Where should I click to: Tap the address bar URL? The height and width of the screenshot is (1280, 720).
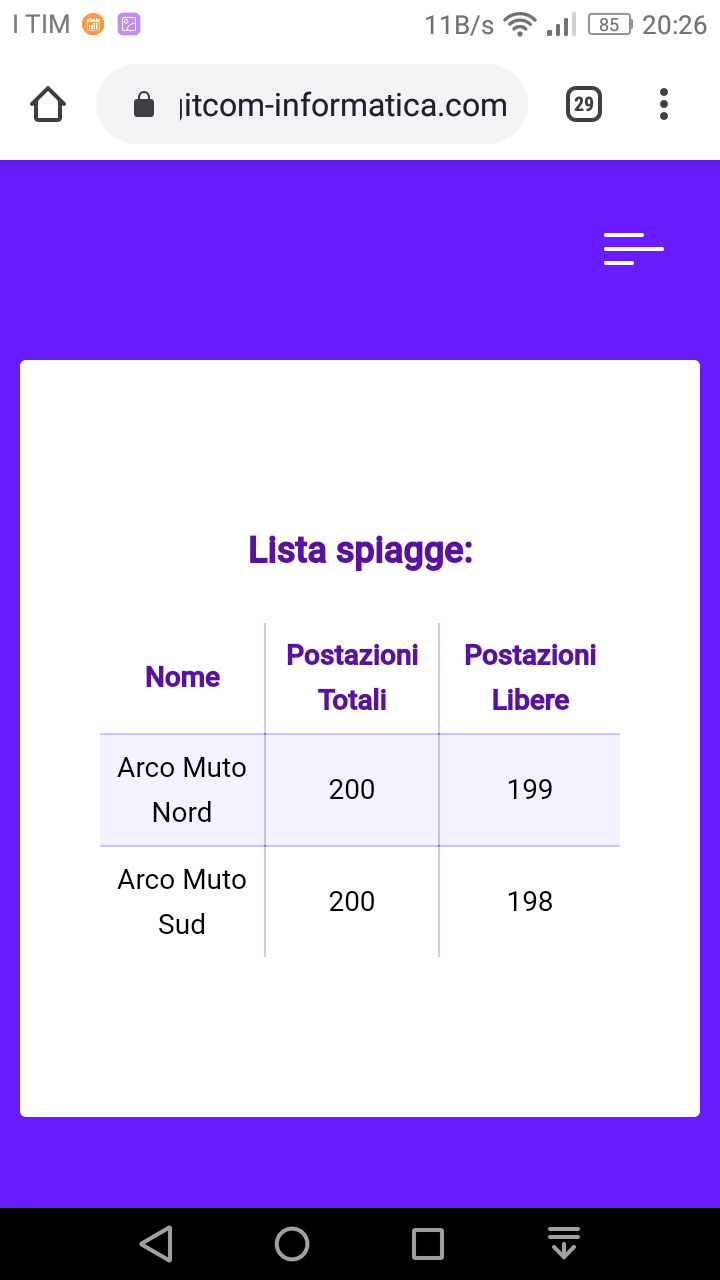click(342, 105)
